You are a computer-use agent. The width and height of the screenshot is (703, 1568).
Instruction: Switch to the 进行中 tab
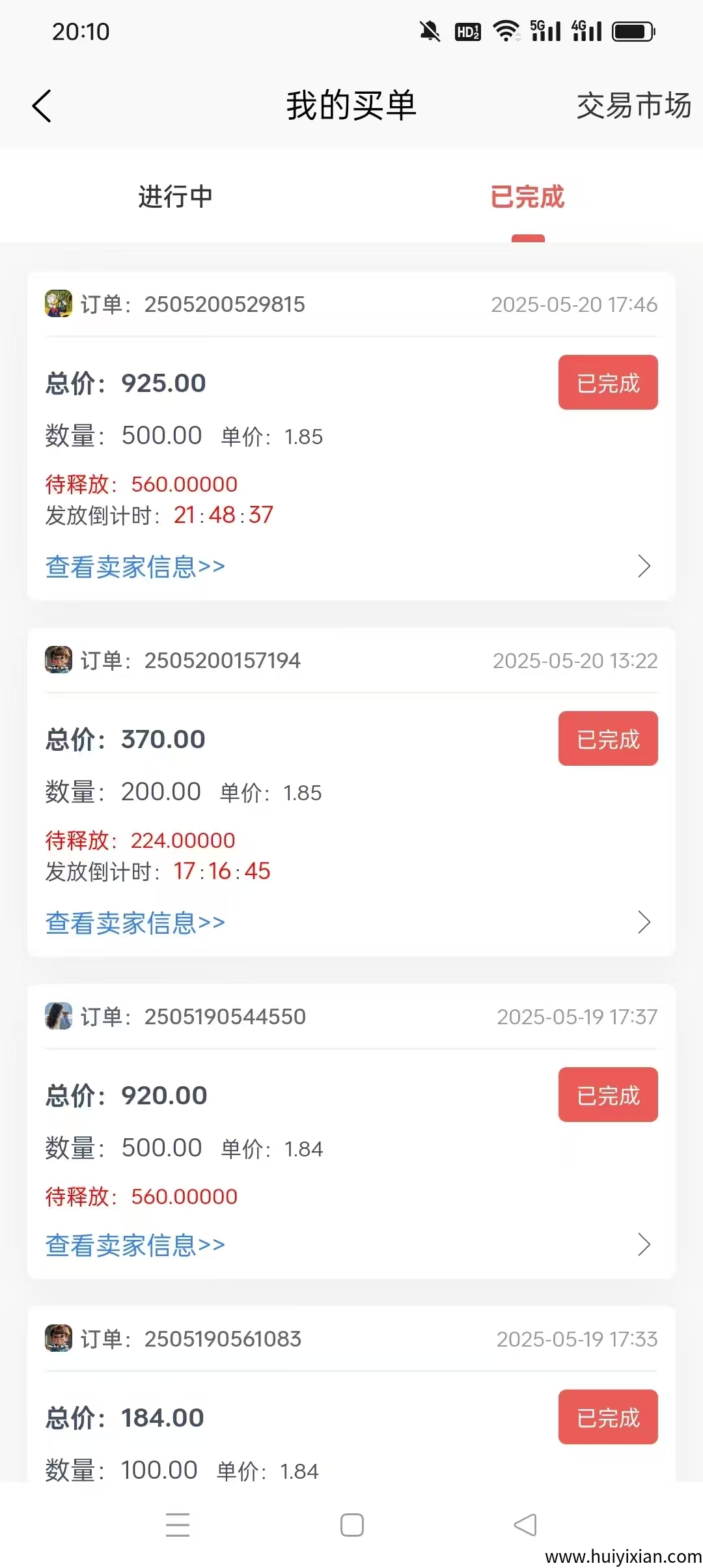(175, 197)
